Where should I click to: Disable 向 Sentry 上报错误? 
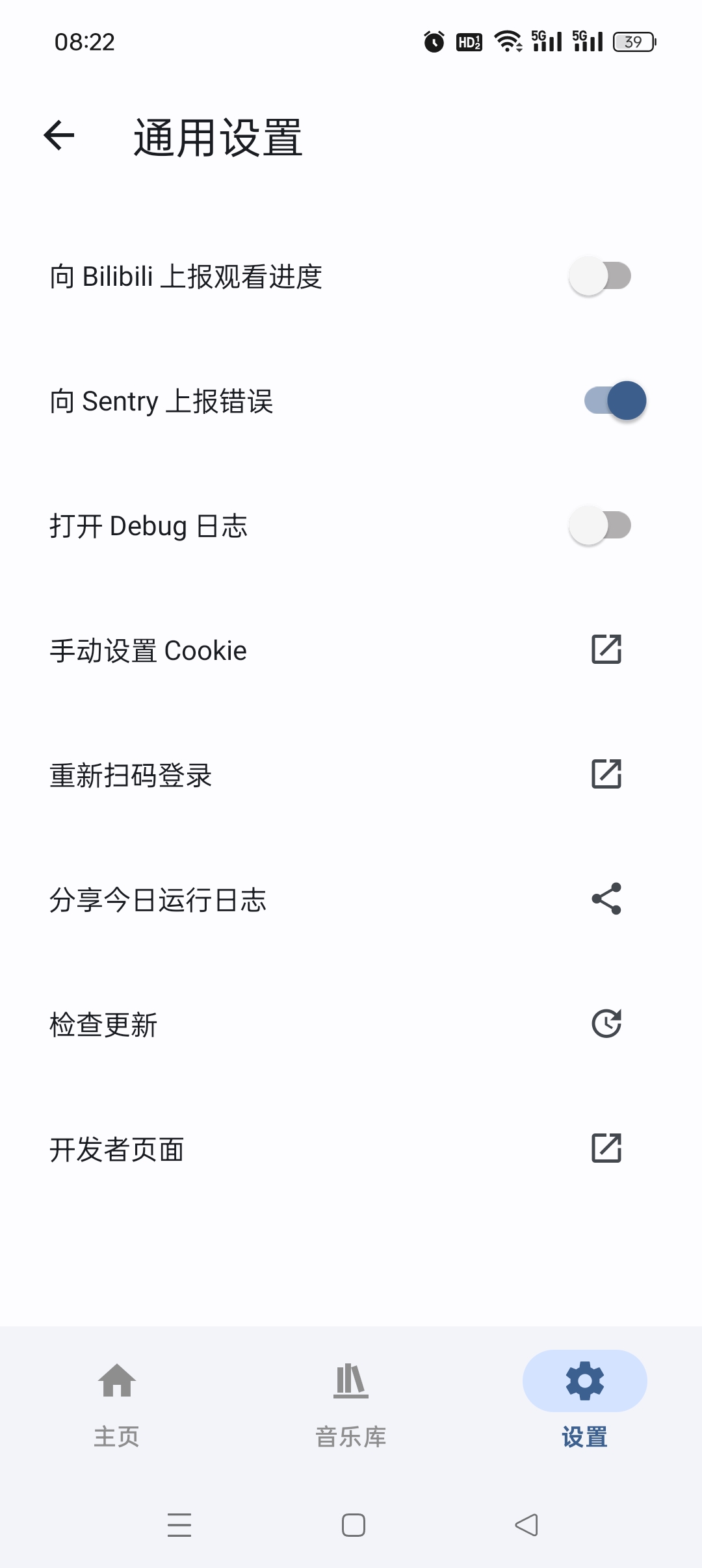click(x=613, y=401)
